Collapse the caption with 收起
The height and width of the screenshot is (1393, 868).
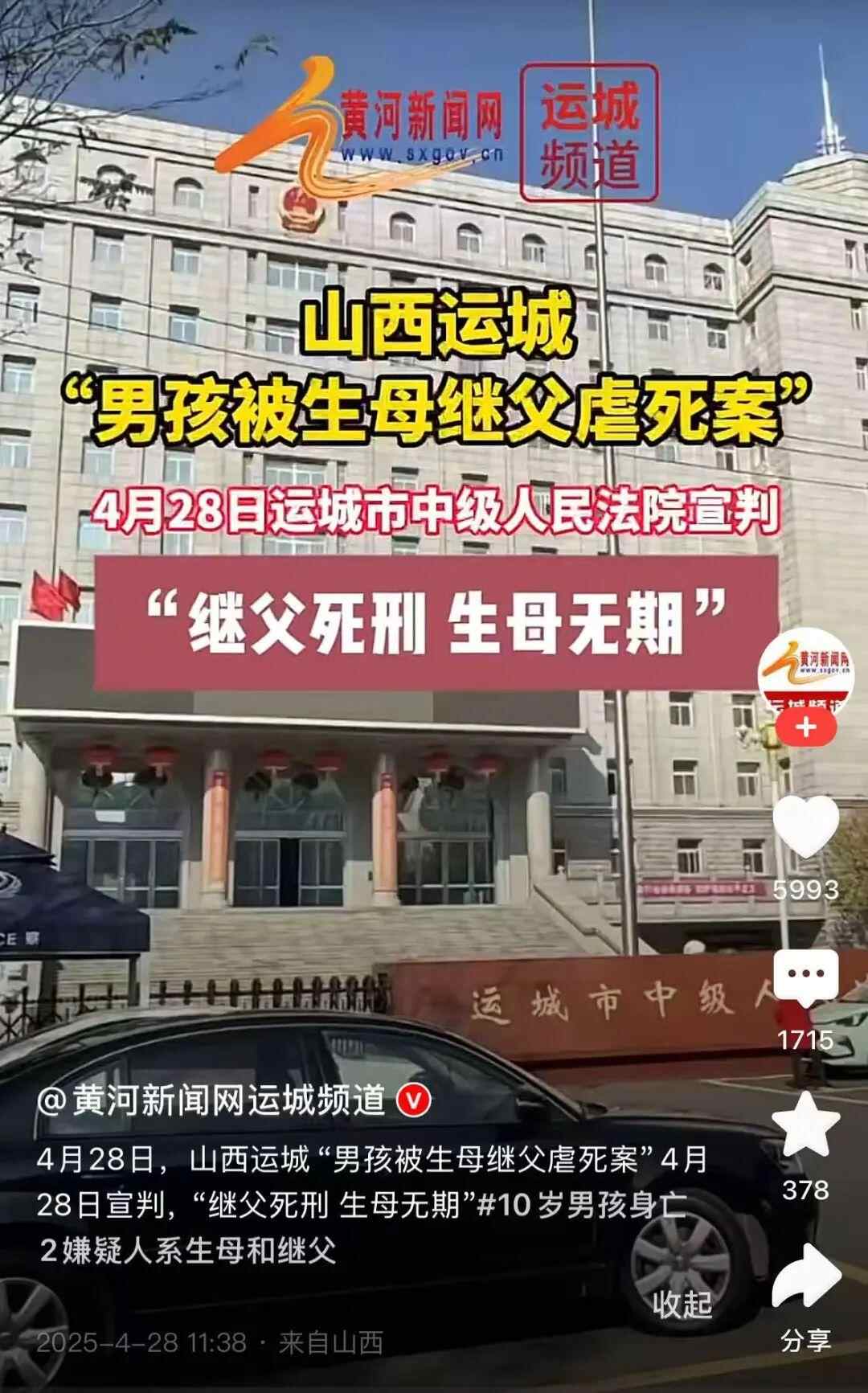click(x=682, y=1304)
